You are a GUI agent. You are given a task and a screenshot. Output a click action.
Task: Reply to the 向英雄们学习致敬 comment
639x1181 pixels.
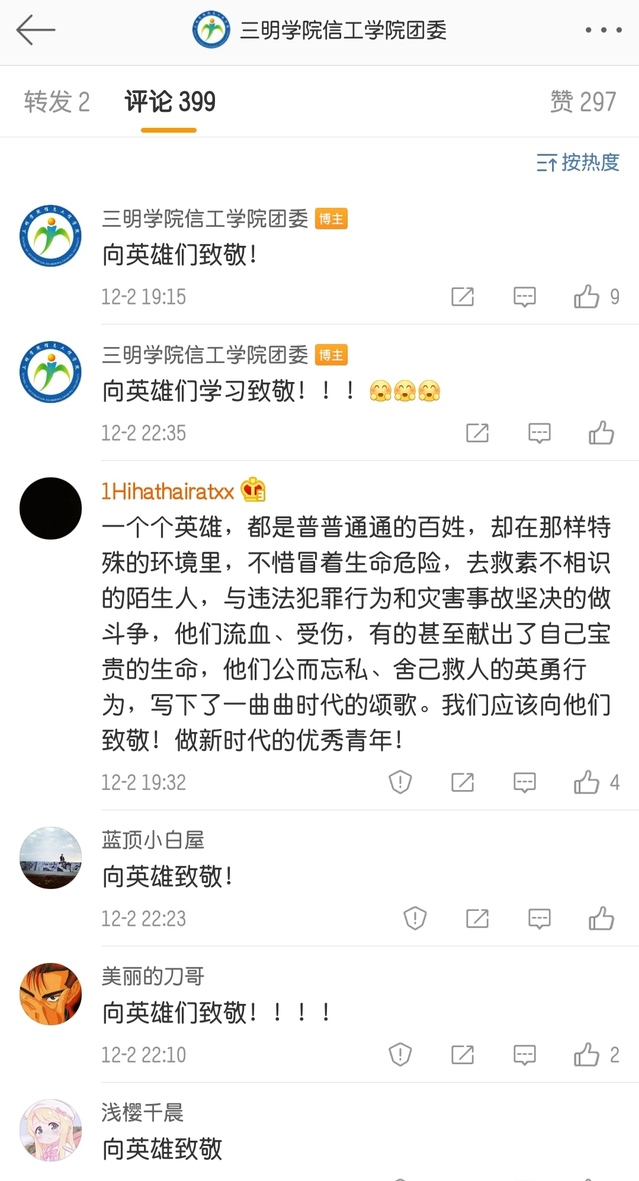pos(539,433)
